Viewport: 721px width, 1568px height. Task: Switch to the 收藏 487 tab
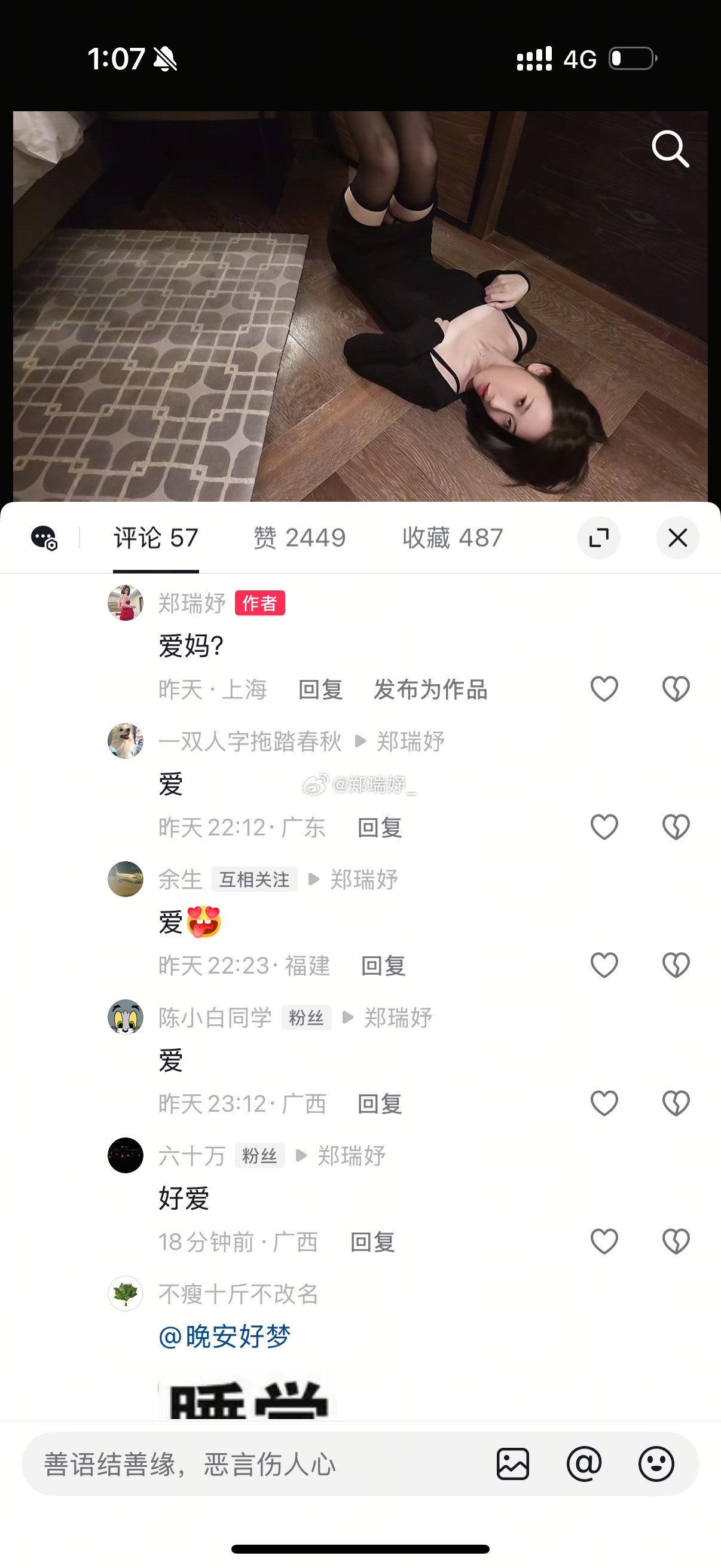point(451,538)
